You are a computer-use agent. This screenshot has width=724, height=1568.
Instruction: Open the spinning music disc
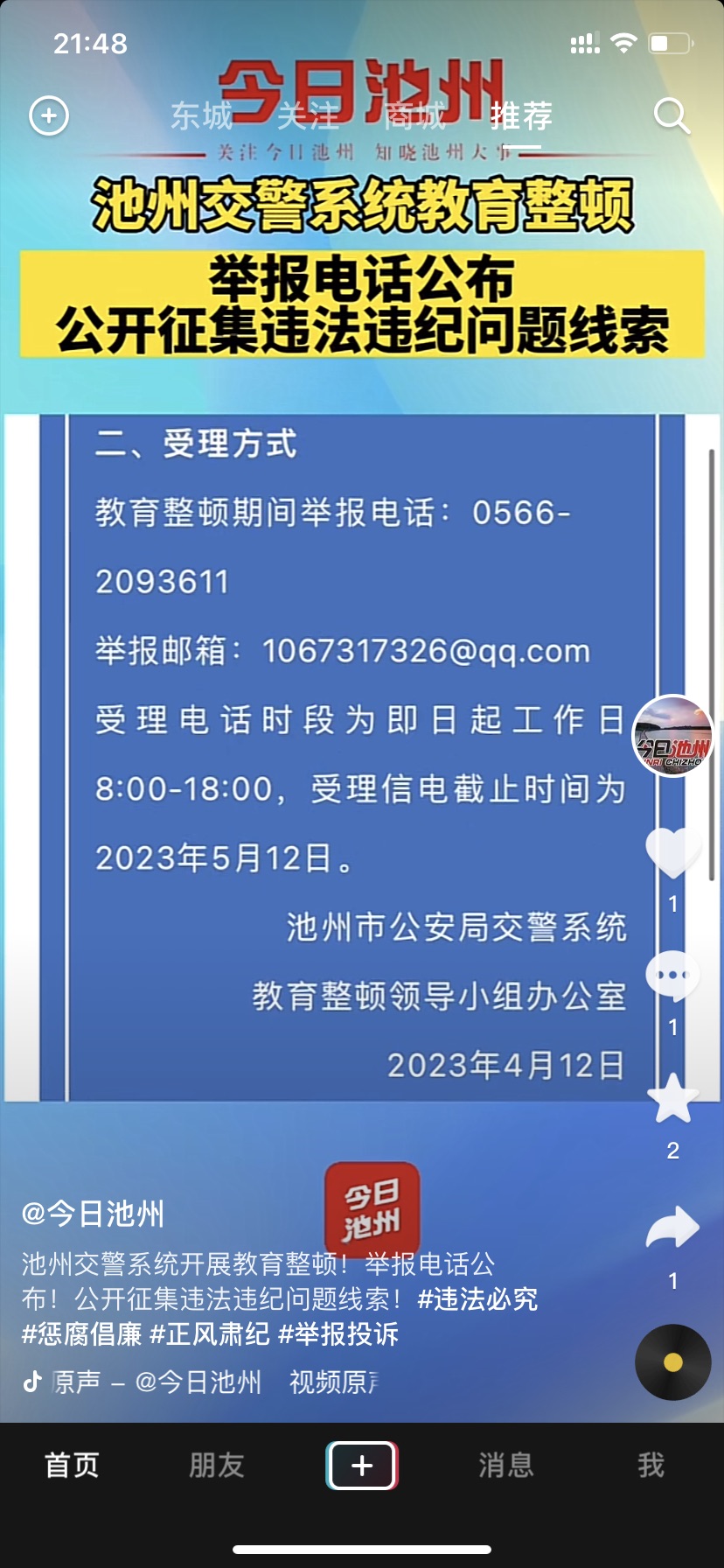[672, 1362]
